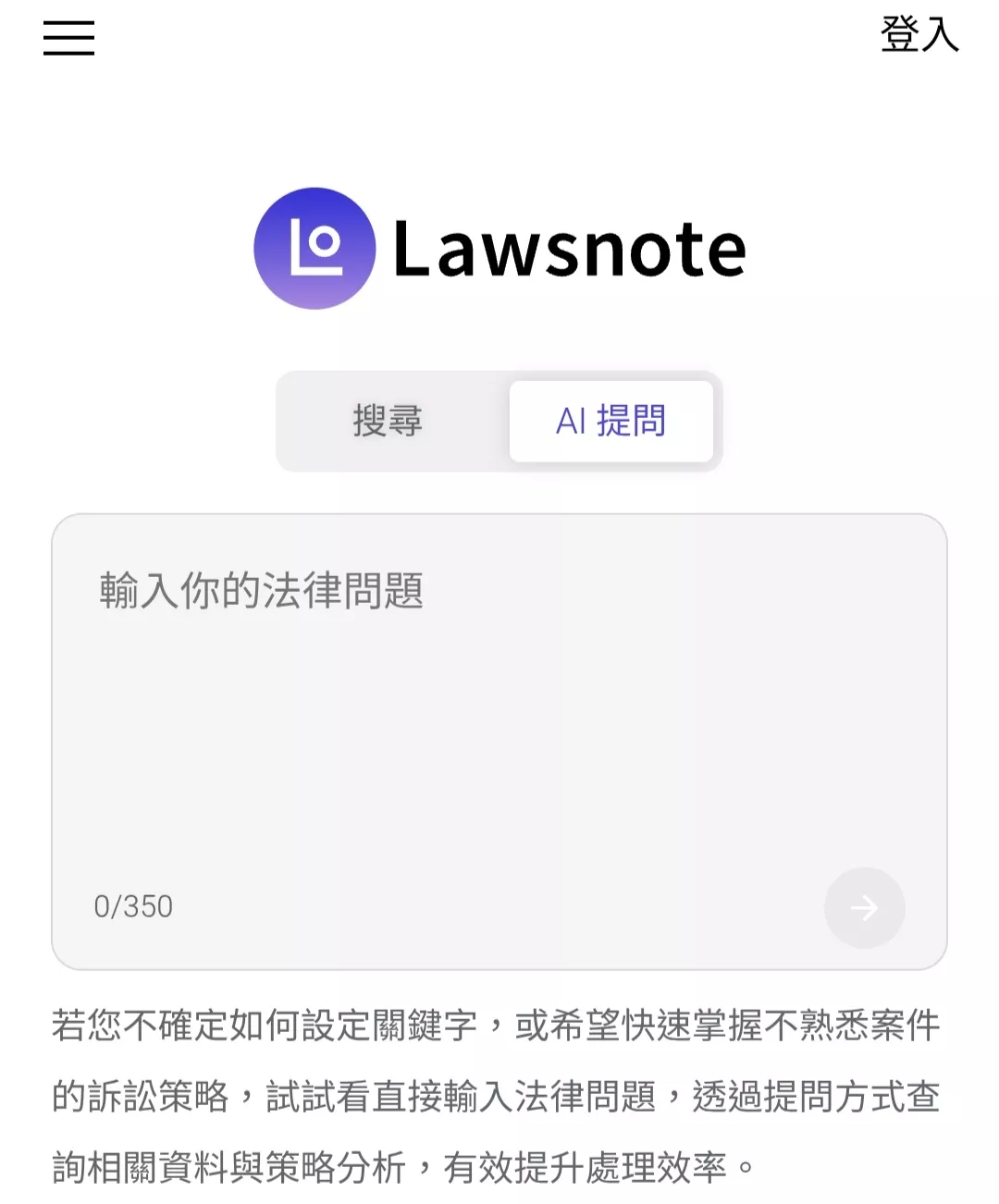Switch to the 搜尋 tab
This screenshot has width=999, height=1204.
click(388, 422)
